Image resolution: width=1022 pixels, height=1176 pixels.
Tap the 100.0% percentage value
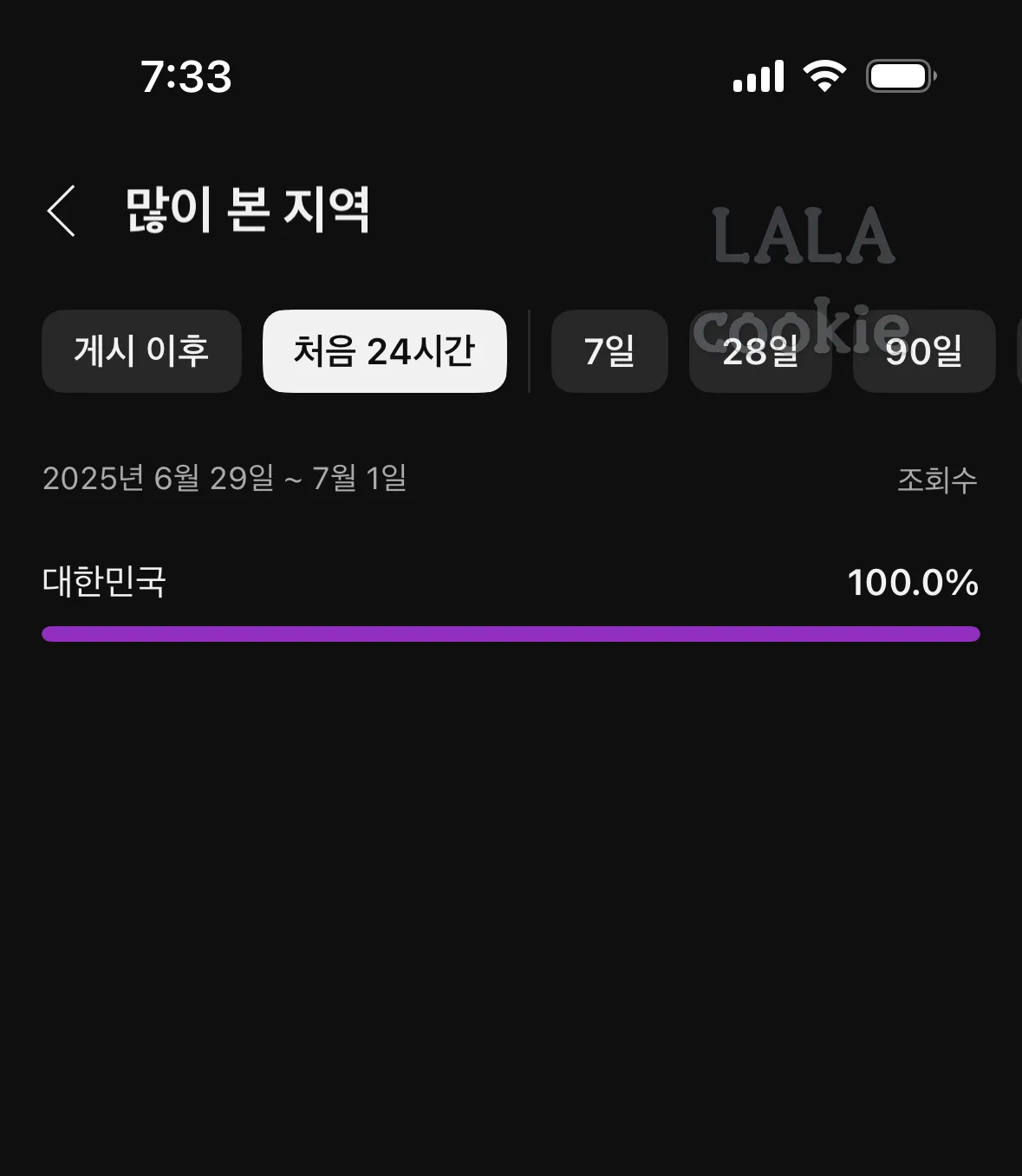click(913, 585)
